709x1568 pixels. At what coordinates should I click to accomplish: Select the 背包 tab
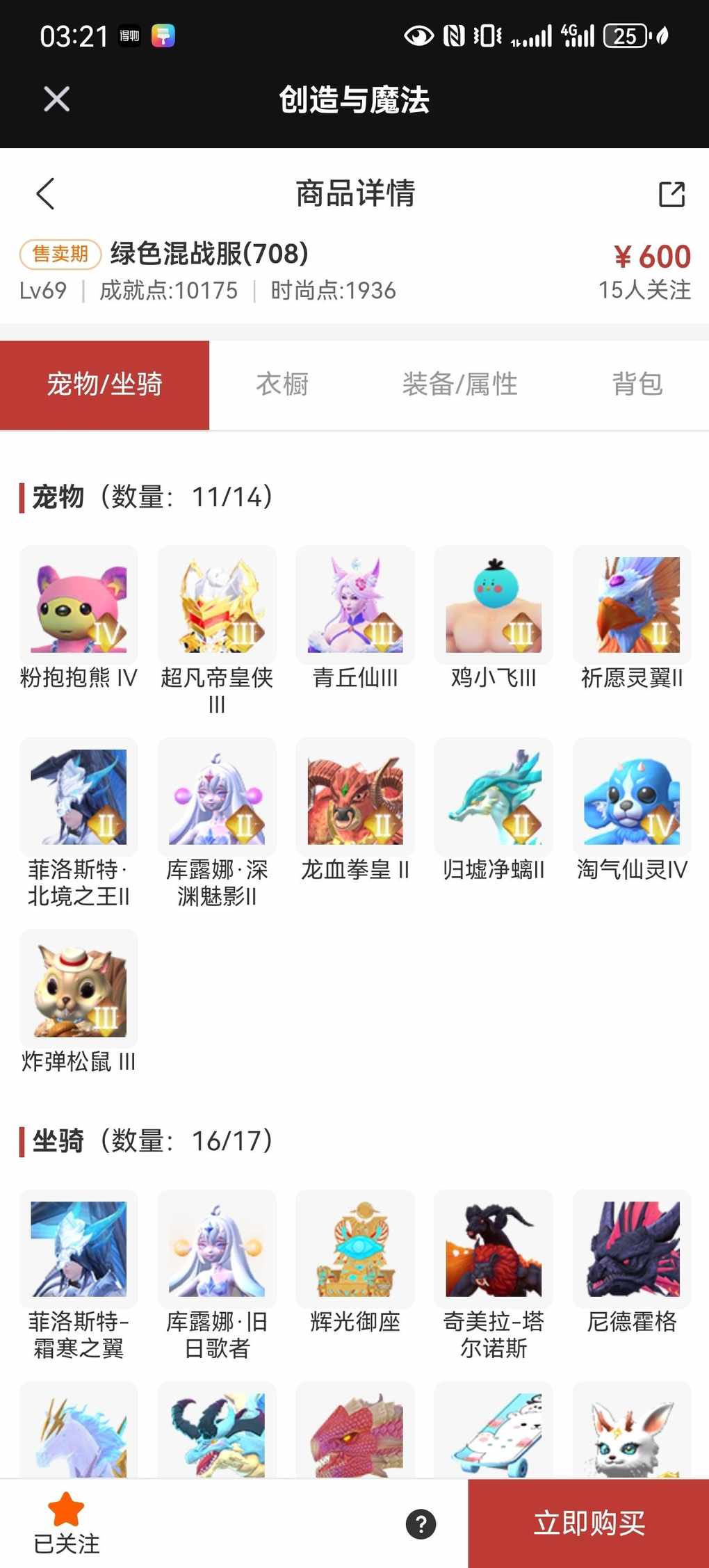[637, 385]
